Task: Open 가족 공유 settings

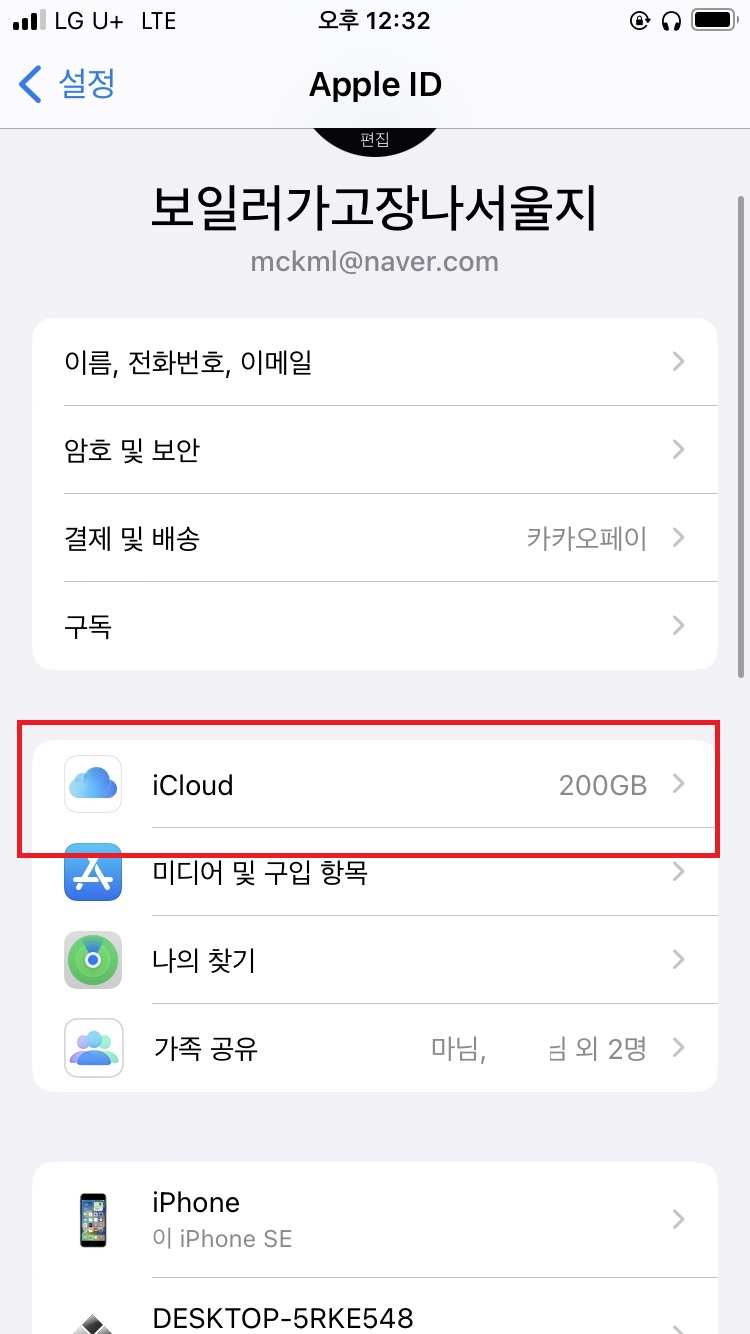Action: pyautogui.click(x=375, y=1048)
